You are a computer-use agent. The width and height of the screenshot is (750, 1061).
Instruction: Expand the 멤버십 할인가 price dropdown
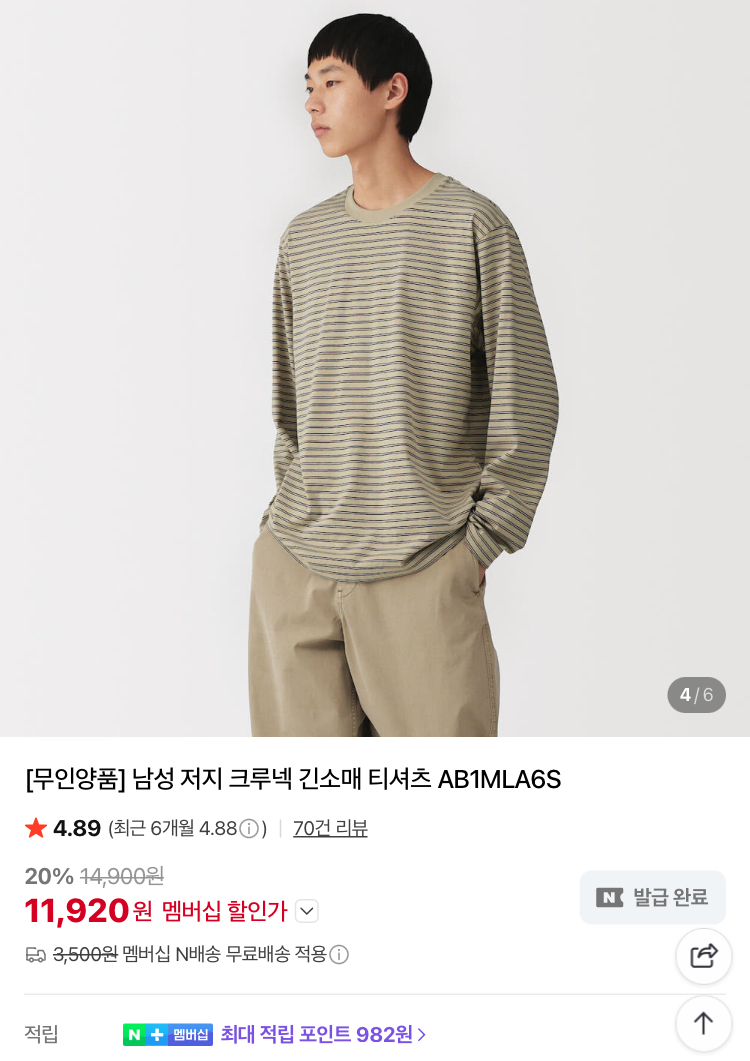pyautogui.click(x=307, y=911)
